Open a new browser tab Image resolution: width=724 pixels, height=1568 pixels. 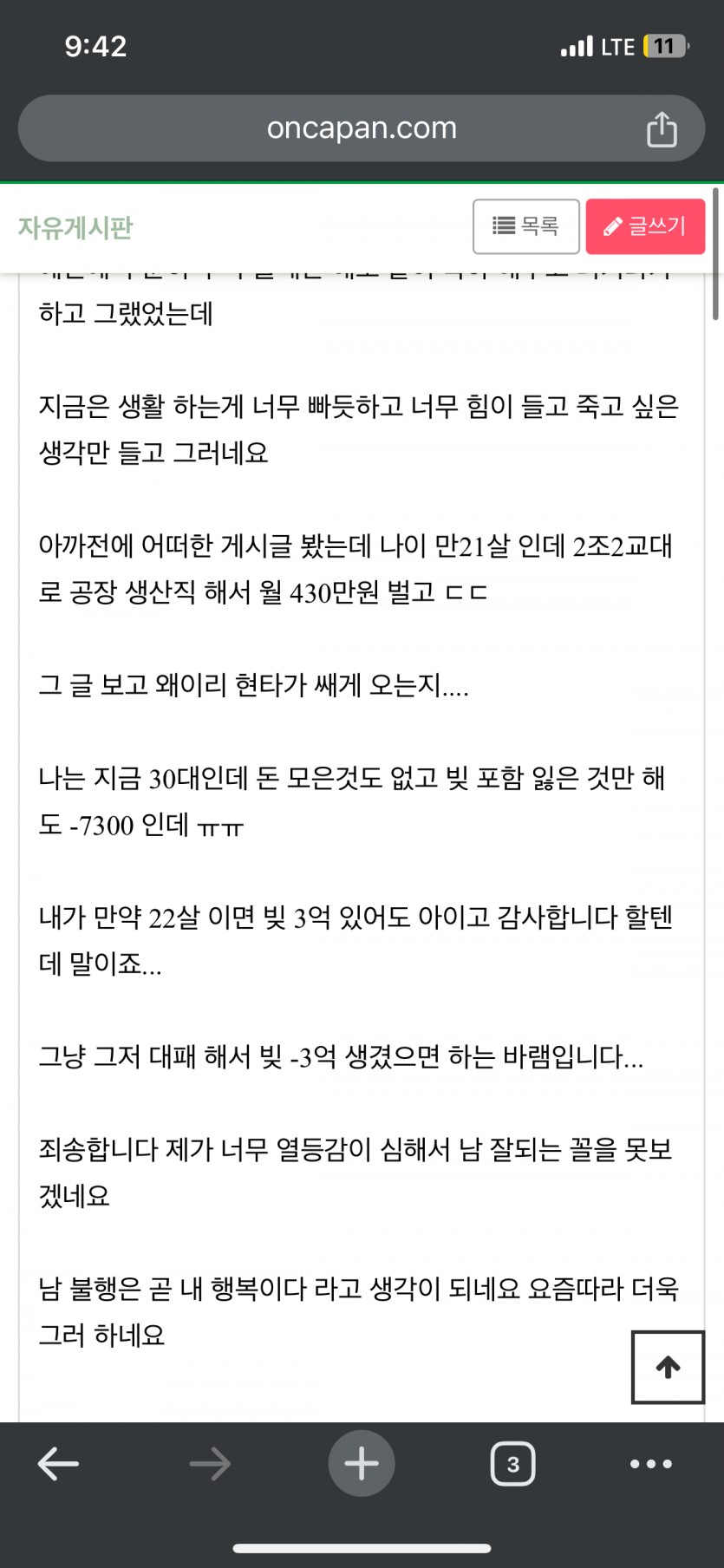(x=362, y=1464)
